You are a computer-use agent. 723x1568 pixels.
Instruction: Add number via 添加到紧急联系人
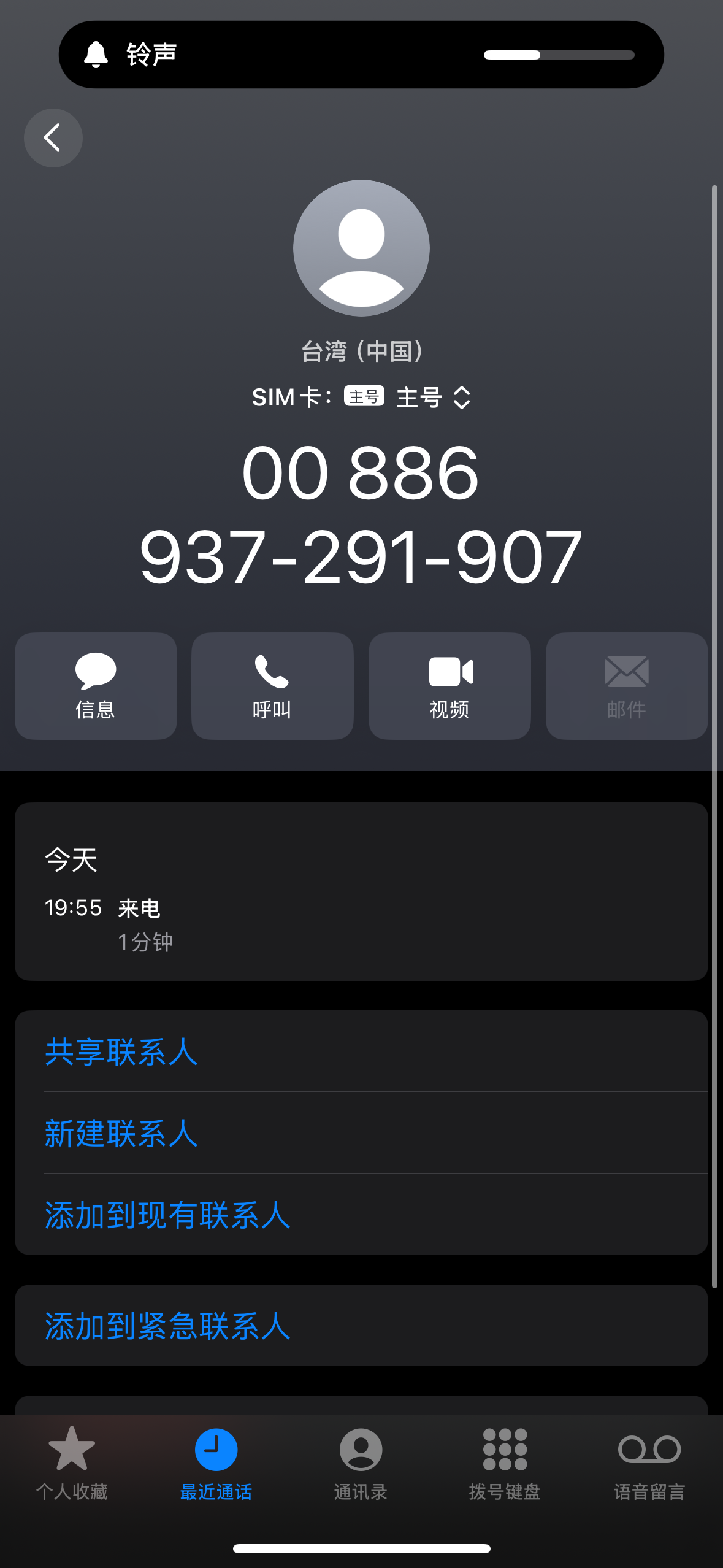point(167,1326)
